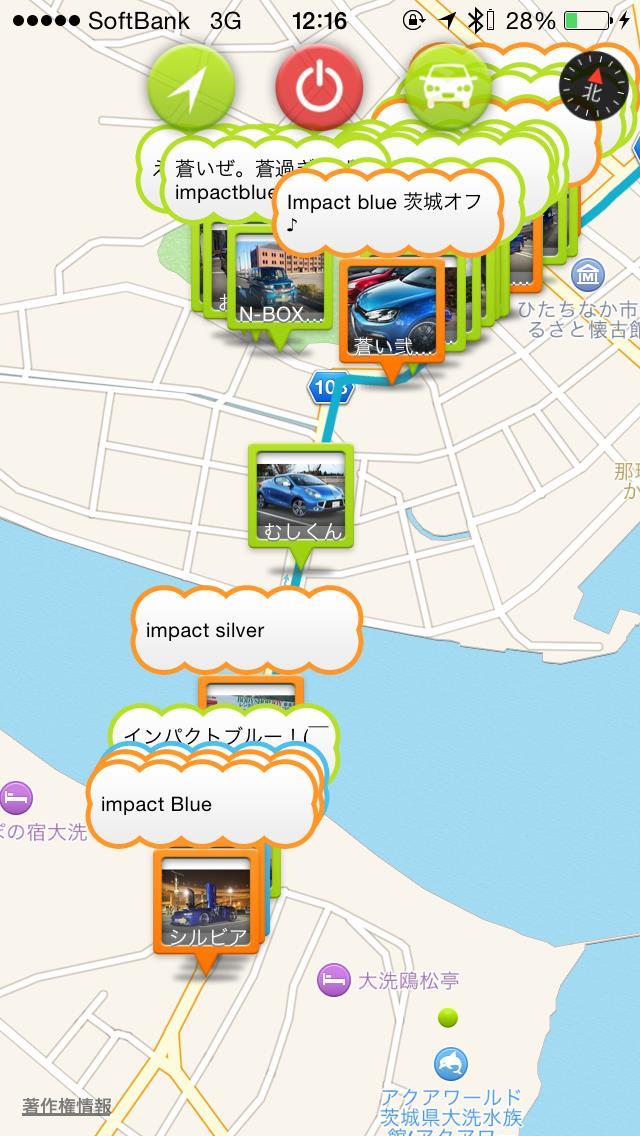The height and width of the screenshot is (1136, 640).
Task: Open the green car button
Action: pyautogui.click(x=447, y=88)
